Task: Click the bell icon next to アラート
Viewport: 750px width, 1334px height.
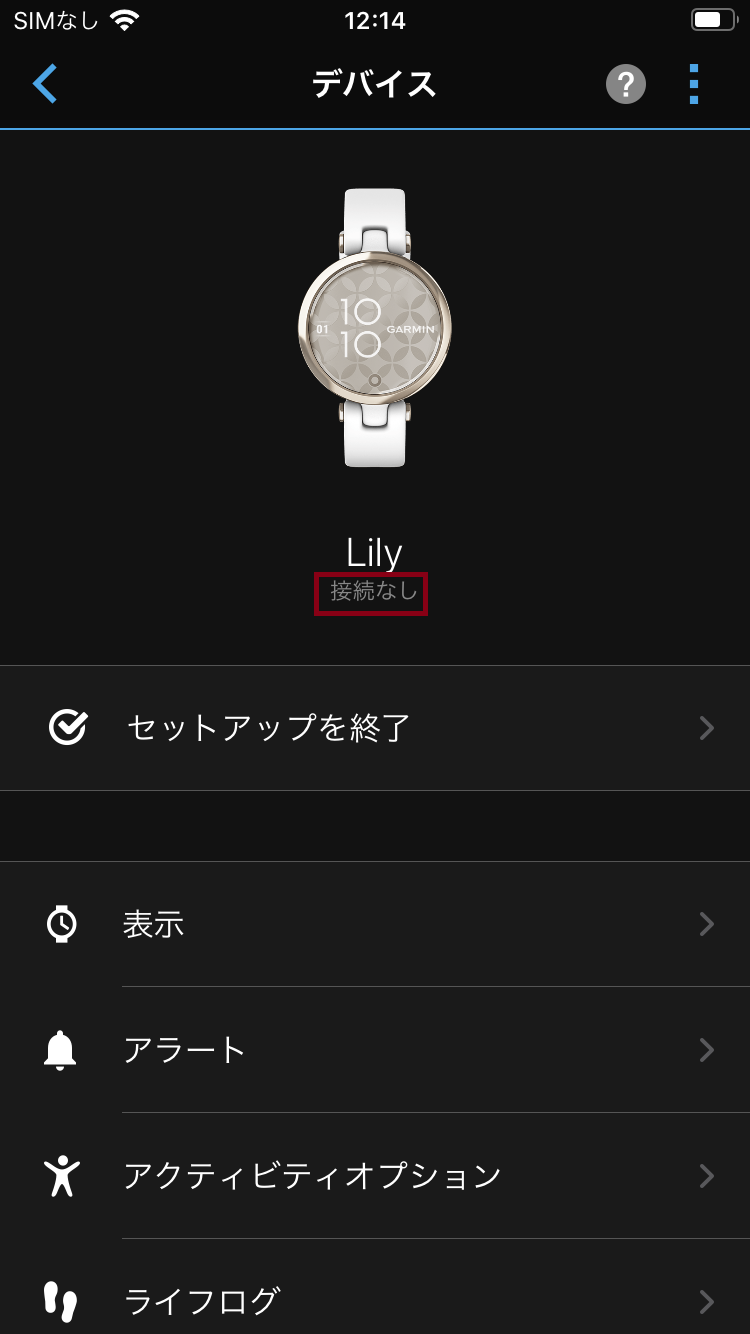Action: (x=60, y=1050)
